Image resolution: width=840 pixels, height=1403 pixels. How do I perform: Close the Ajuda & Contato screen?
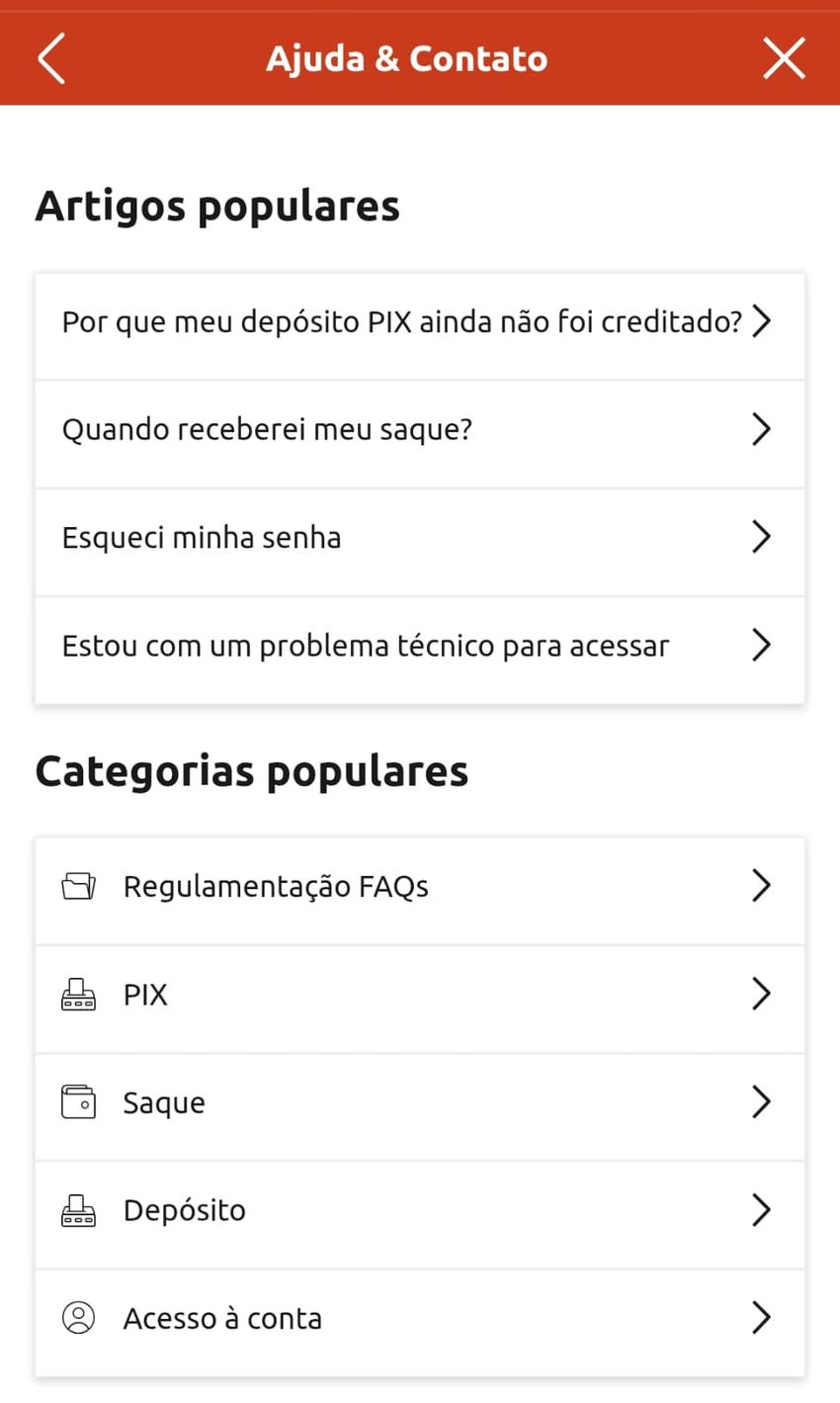click(x=784, y=57)
